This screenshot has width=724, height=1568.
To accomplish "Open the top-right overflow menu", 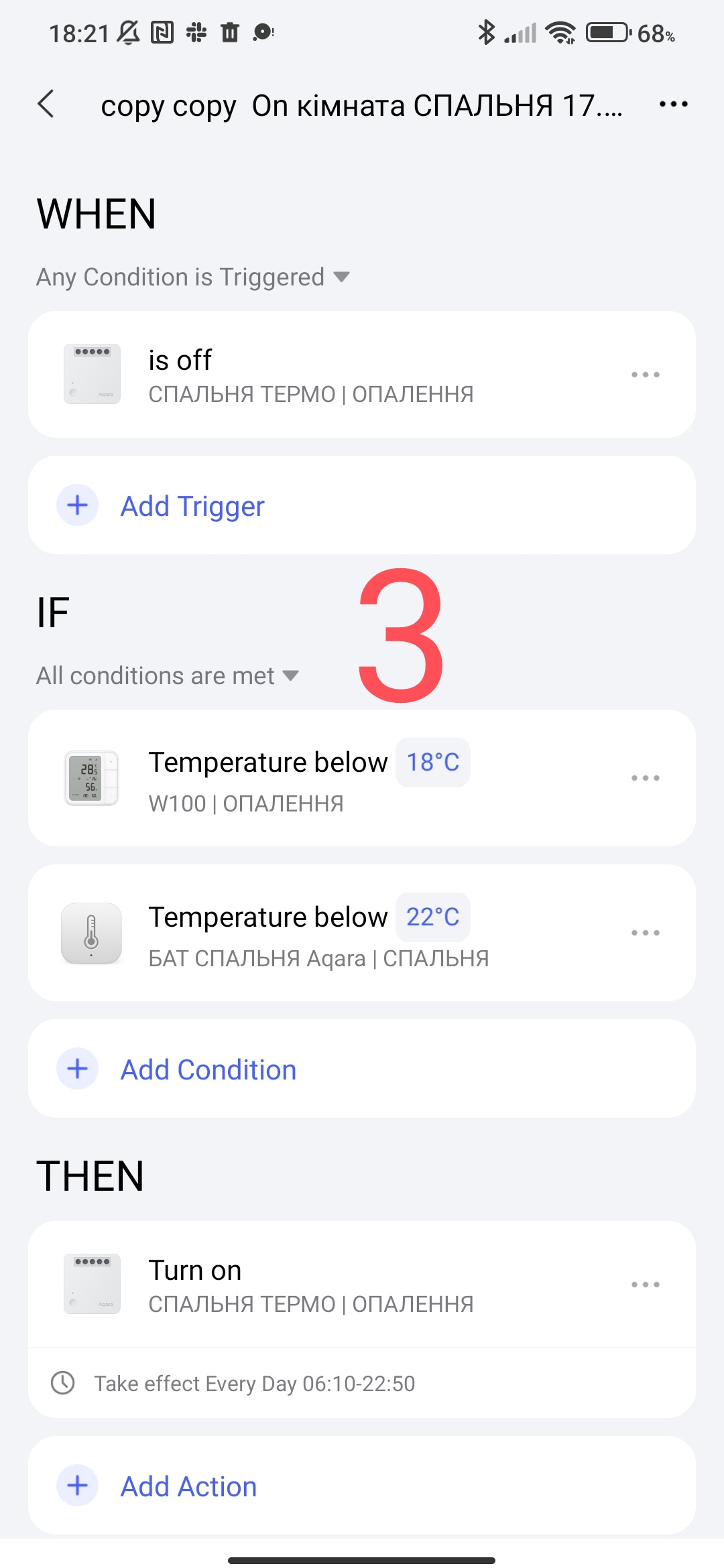I will click(x=673, y=105).
